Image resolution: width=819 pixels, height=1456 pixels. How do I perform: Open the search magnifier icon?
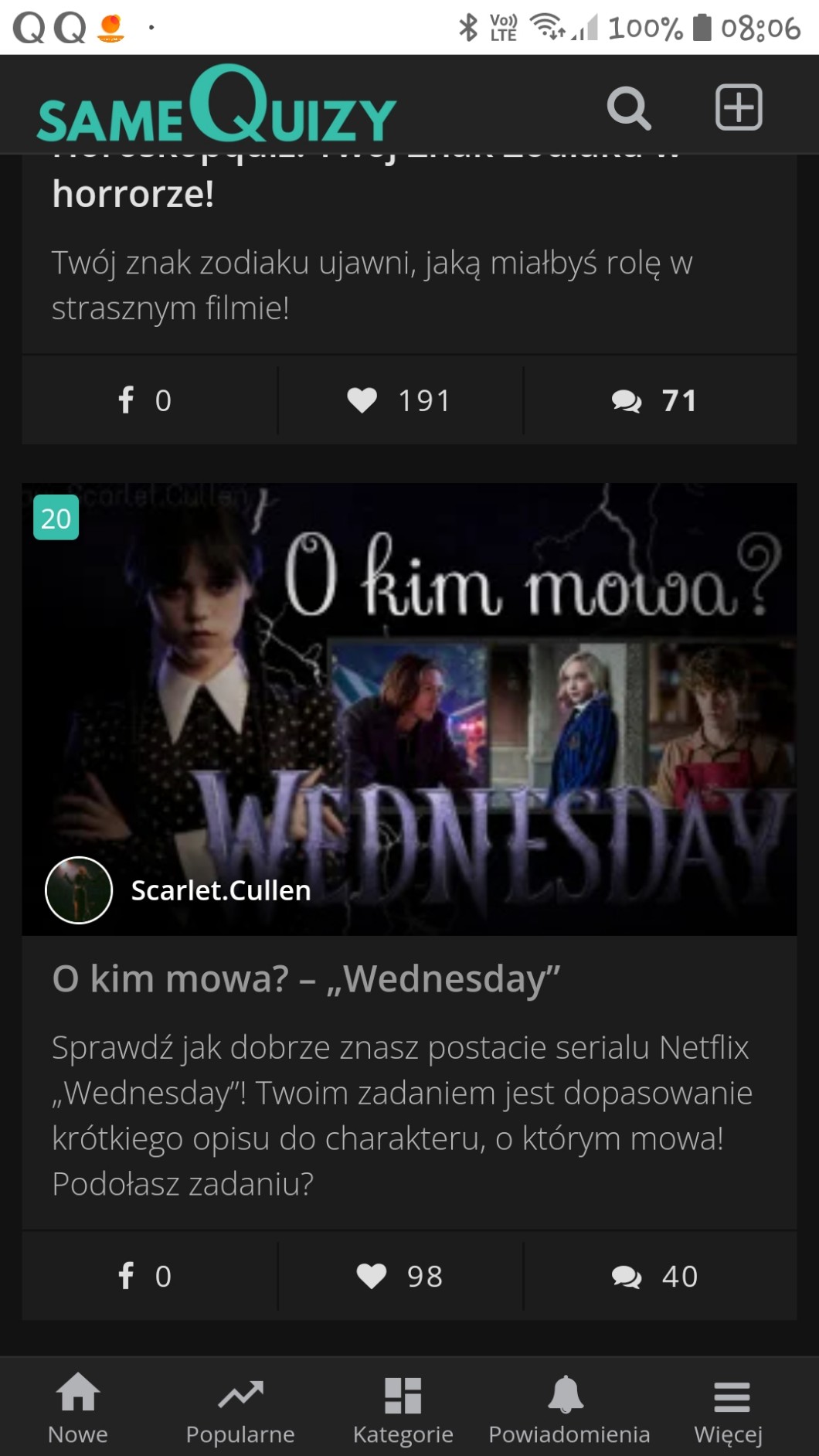[629, 107]
